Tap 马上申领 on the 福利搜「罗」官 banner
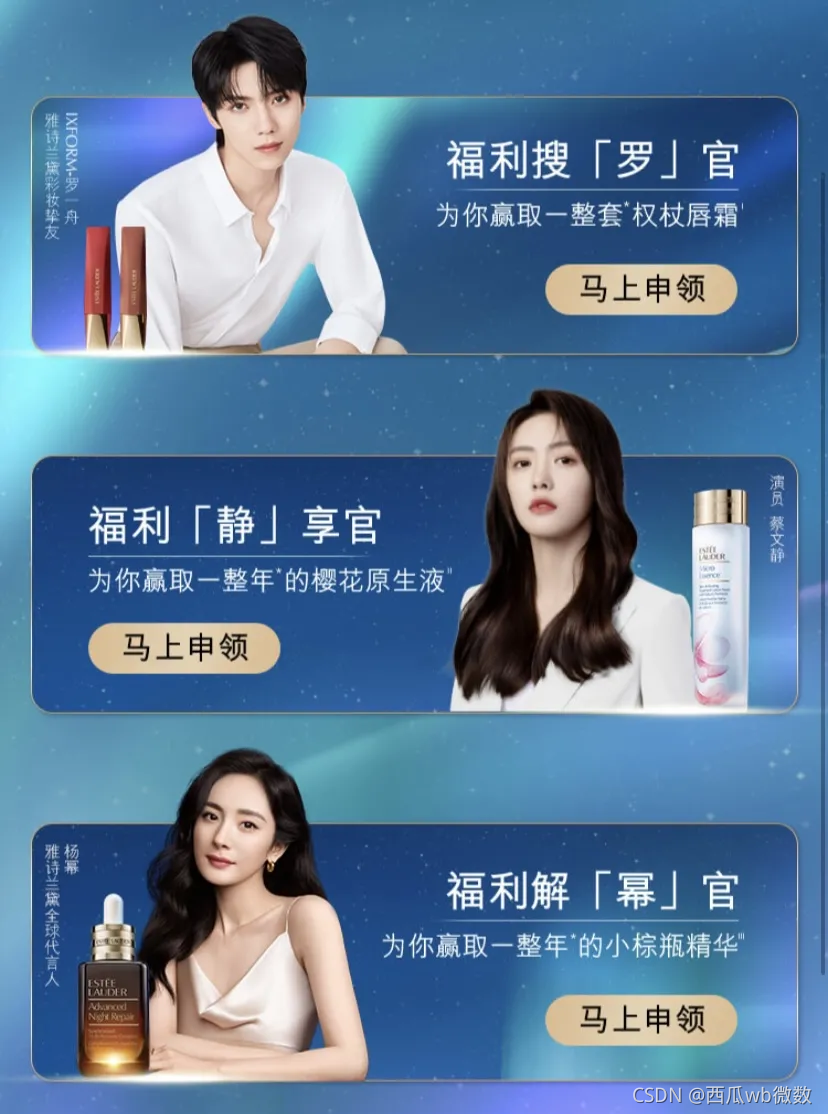This screenshot has width=828, height=1114. (641, 290)
